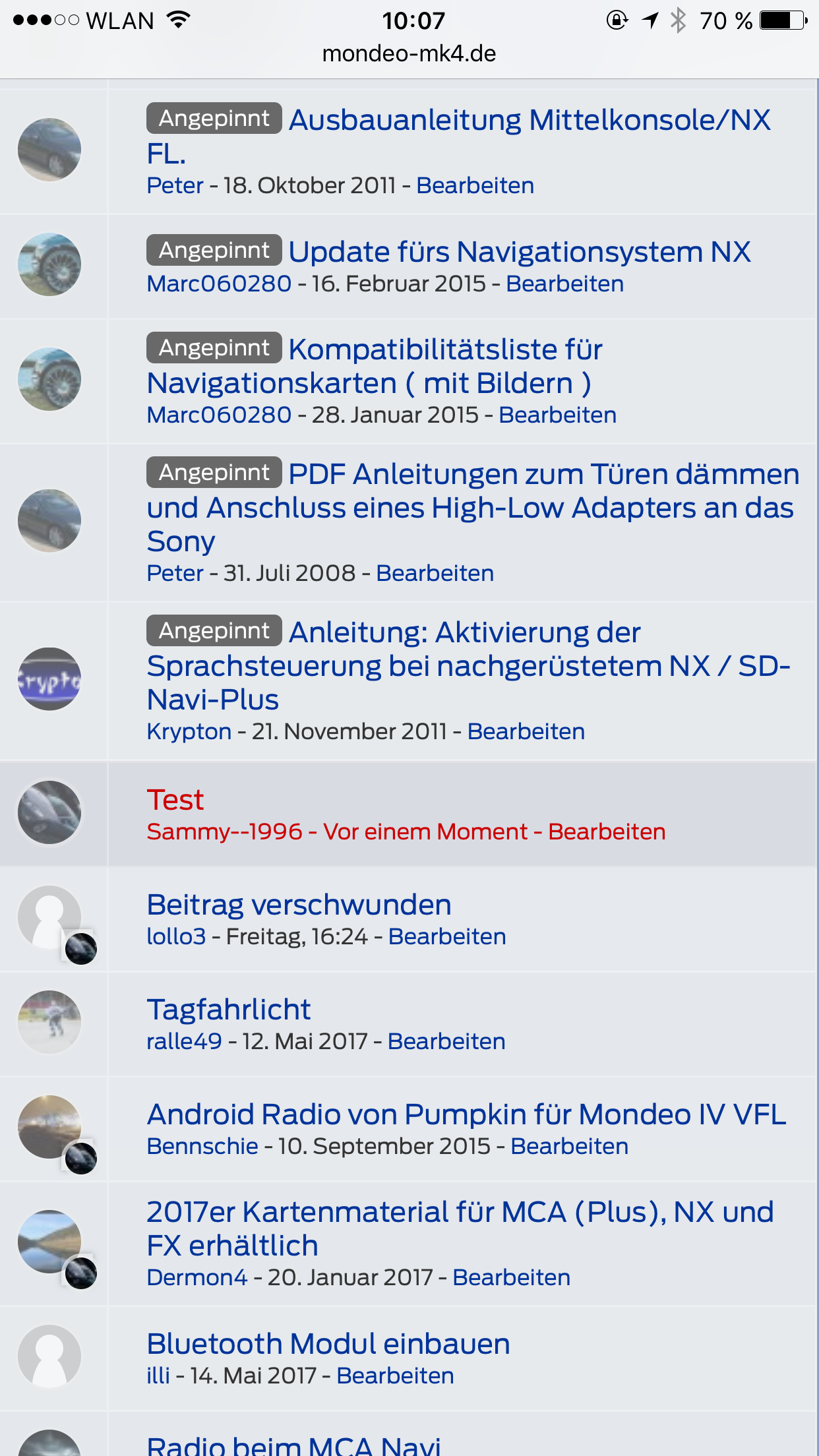Image resolution: width=819 pixels, height=1456 pixels.
Task: View lollo3's user profile
Action: [176, 937]
